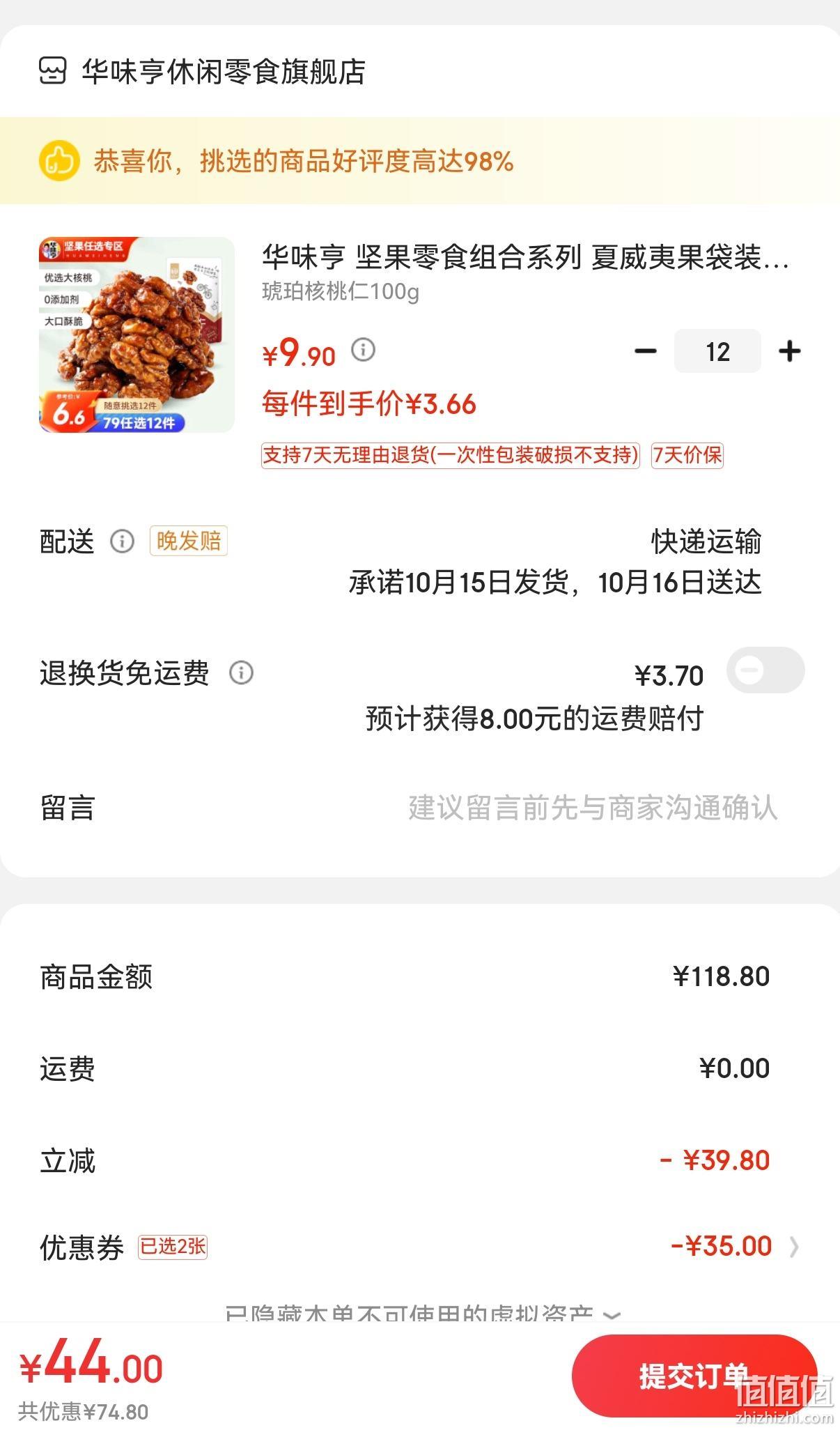Tap the 晚发赔 tag
This screenshot has height=1430, width=840.
tap(189, 541)
